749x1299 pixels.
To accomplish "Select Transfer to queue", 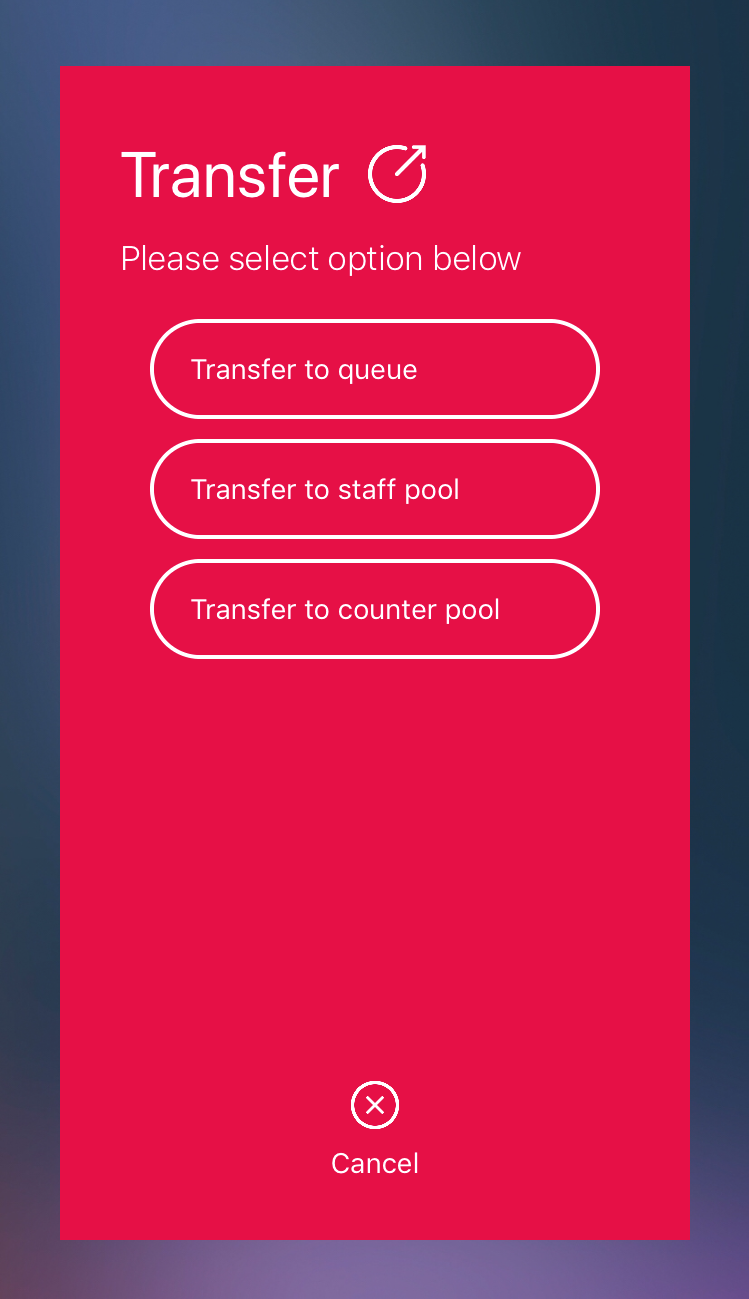I will click(x=375, y=369).
